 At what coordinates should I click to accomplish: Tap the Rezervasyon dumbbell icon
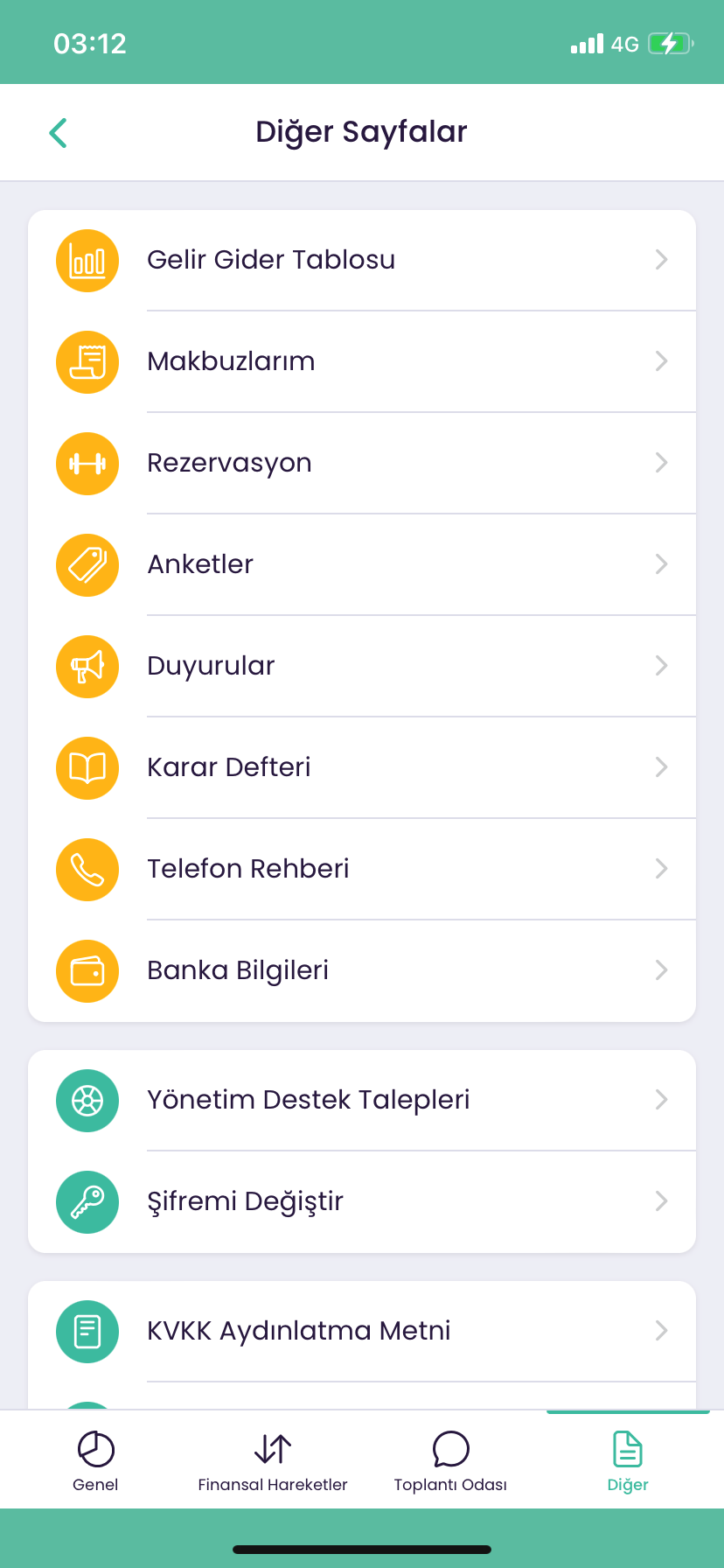point(87,463)
